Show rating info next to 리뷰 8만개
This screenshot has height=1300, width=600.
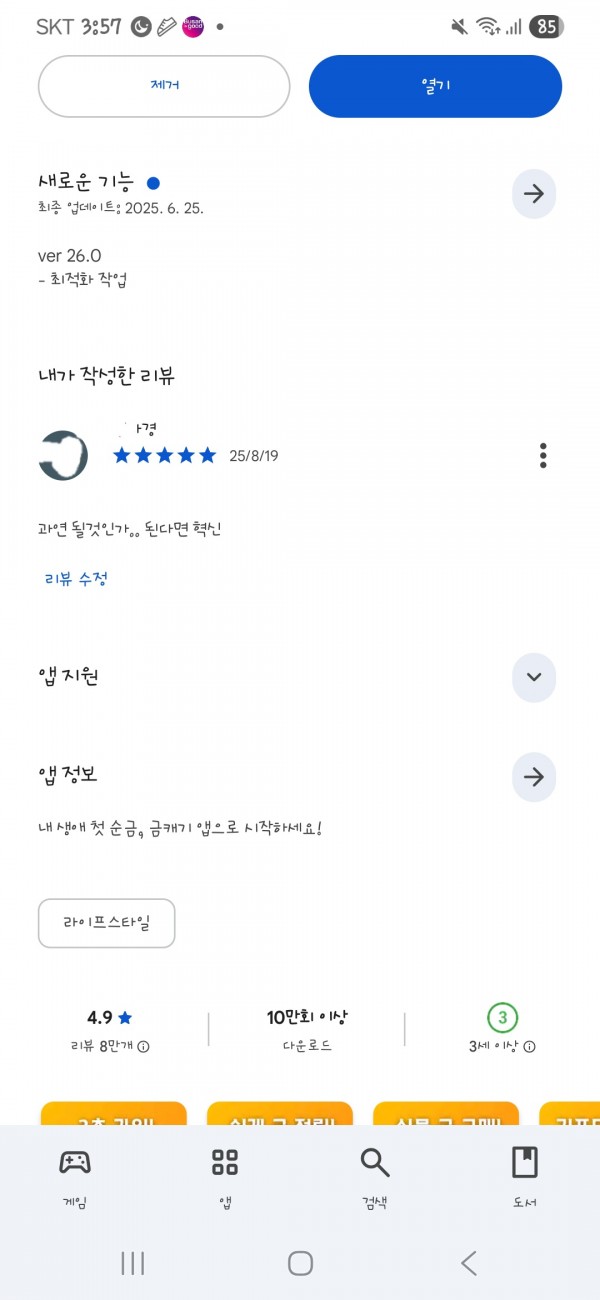pos(143,1047)
